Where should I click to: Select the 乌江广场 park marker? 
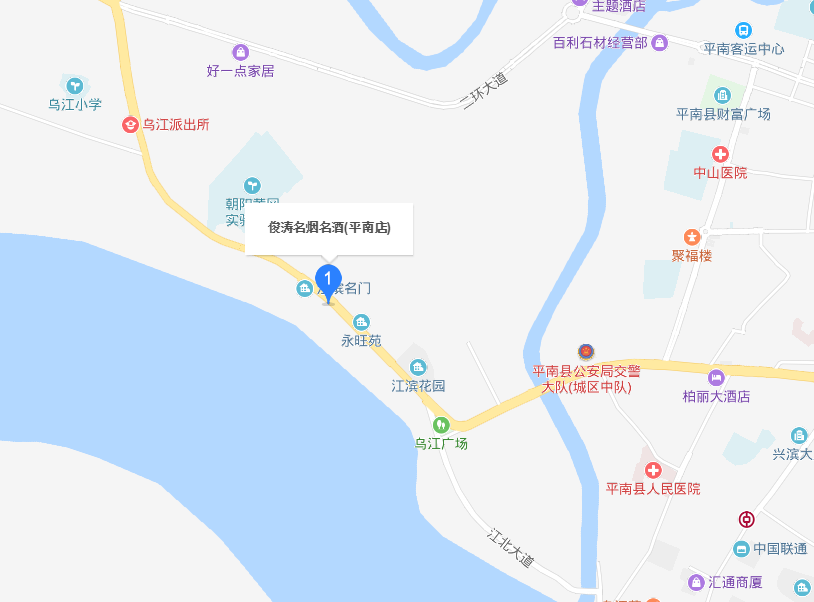point(440,425)
